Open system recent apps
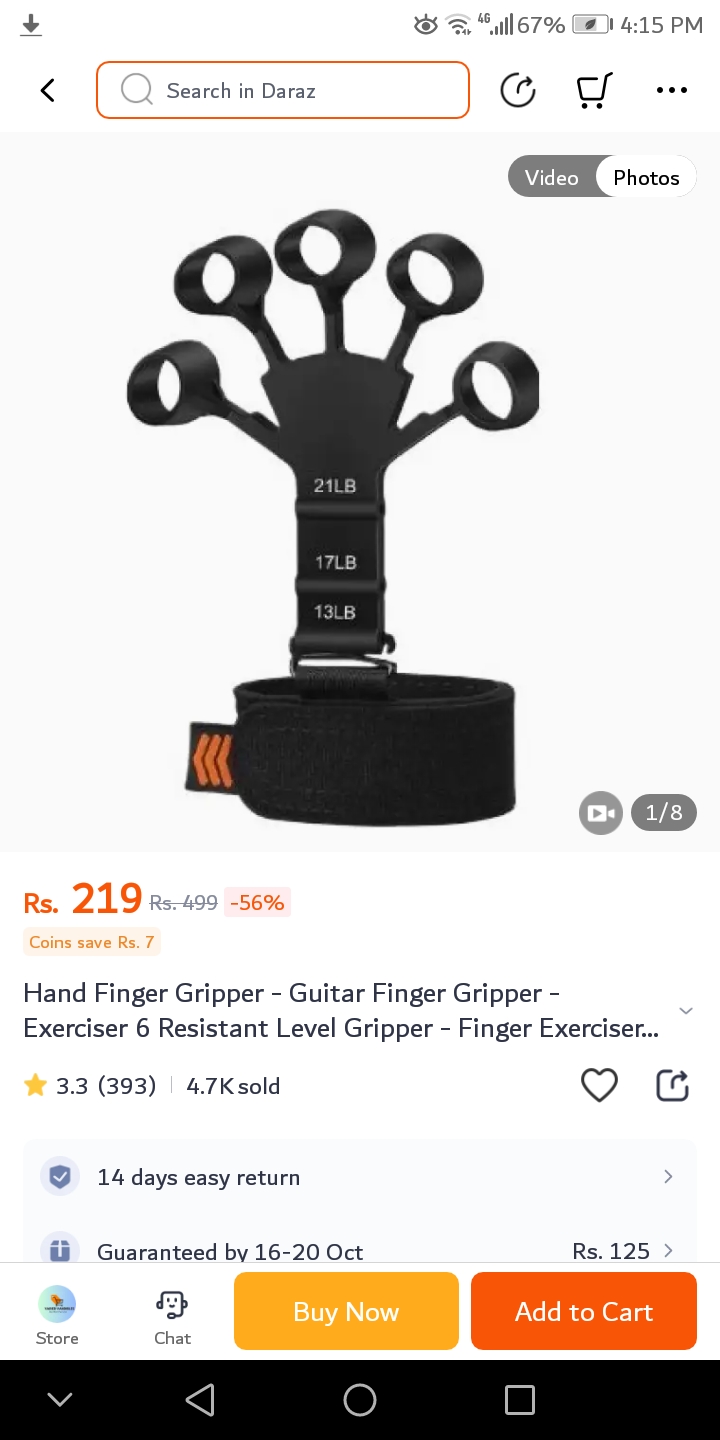Screen dimensions: 720x1440 pyautogui.click(x=519, y=1400)
